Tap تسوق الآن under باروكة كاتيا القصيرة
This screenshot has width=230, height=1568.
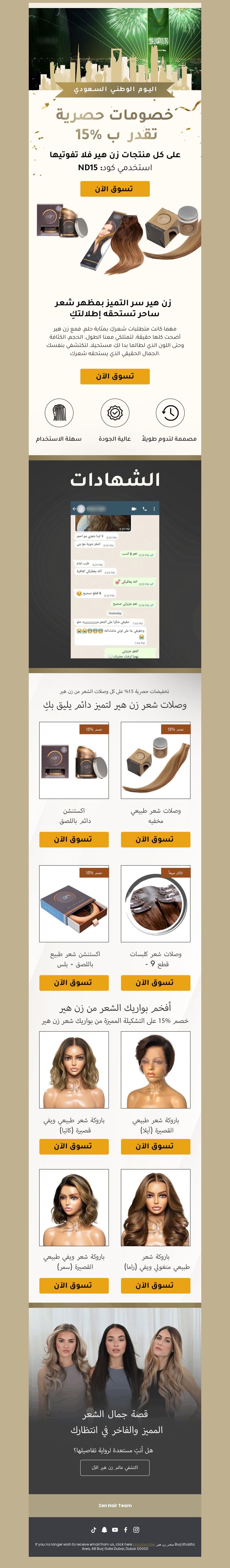[74, 1146]
